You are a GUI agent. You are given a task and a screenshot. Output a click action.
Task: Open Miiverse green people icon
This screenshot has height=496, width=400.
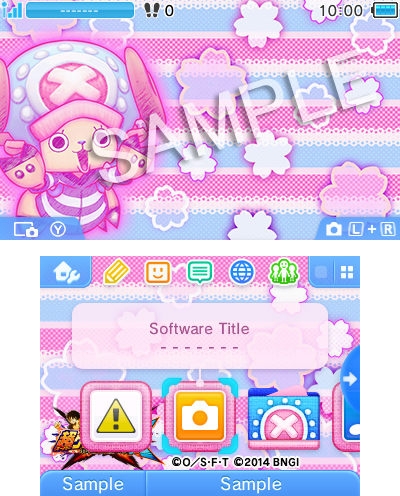click(284, 272)
